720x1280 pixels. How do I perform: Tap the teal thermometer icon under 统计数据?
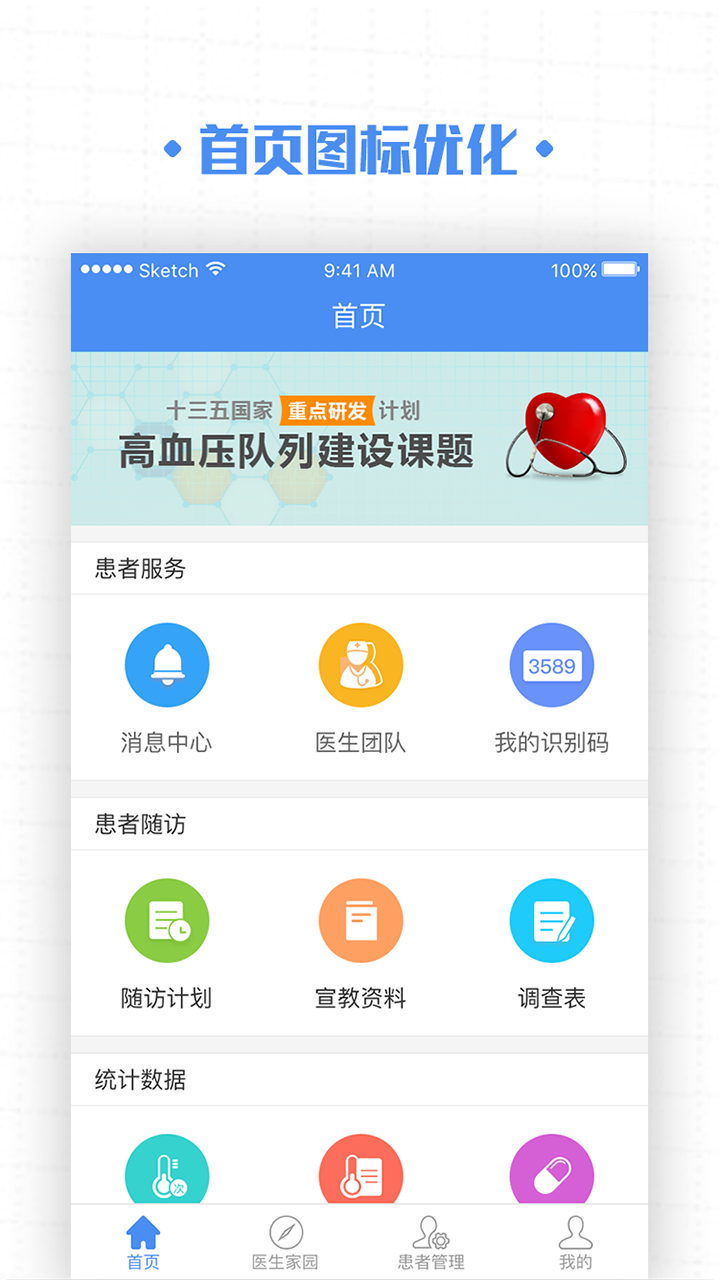pyautogui.click(x=166, y=1172)
